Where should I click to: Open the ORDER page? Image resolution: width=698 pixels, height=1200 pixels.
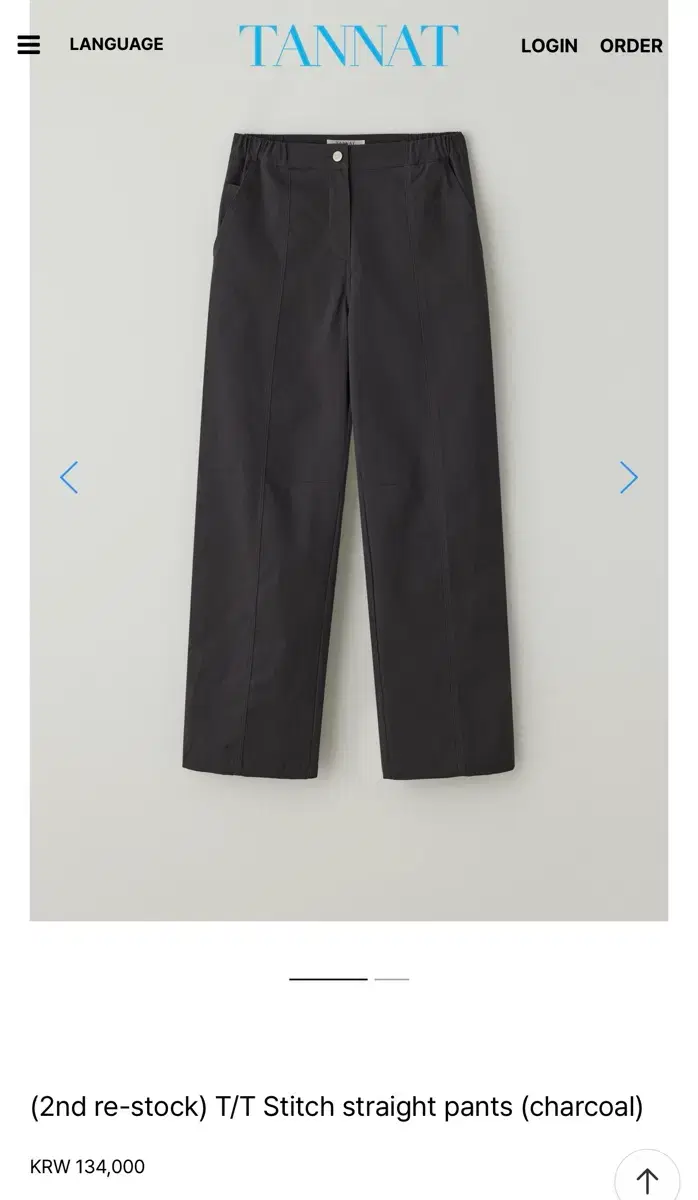point(631,46)
